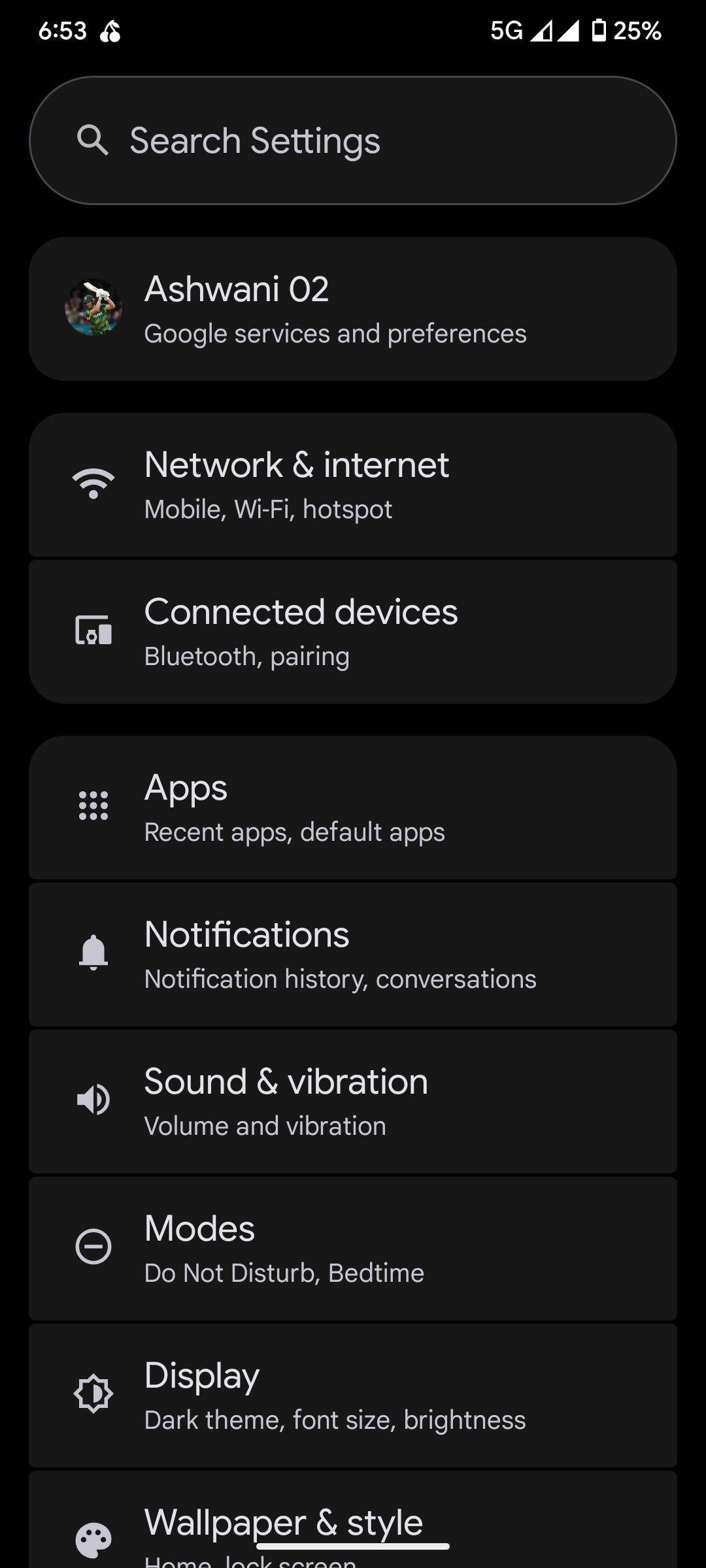Open Wallpaper & style
Screen dimensions: 706x1568
[353, 1520]
